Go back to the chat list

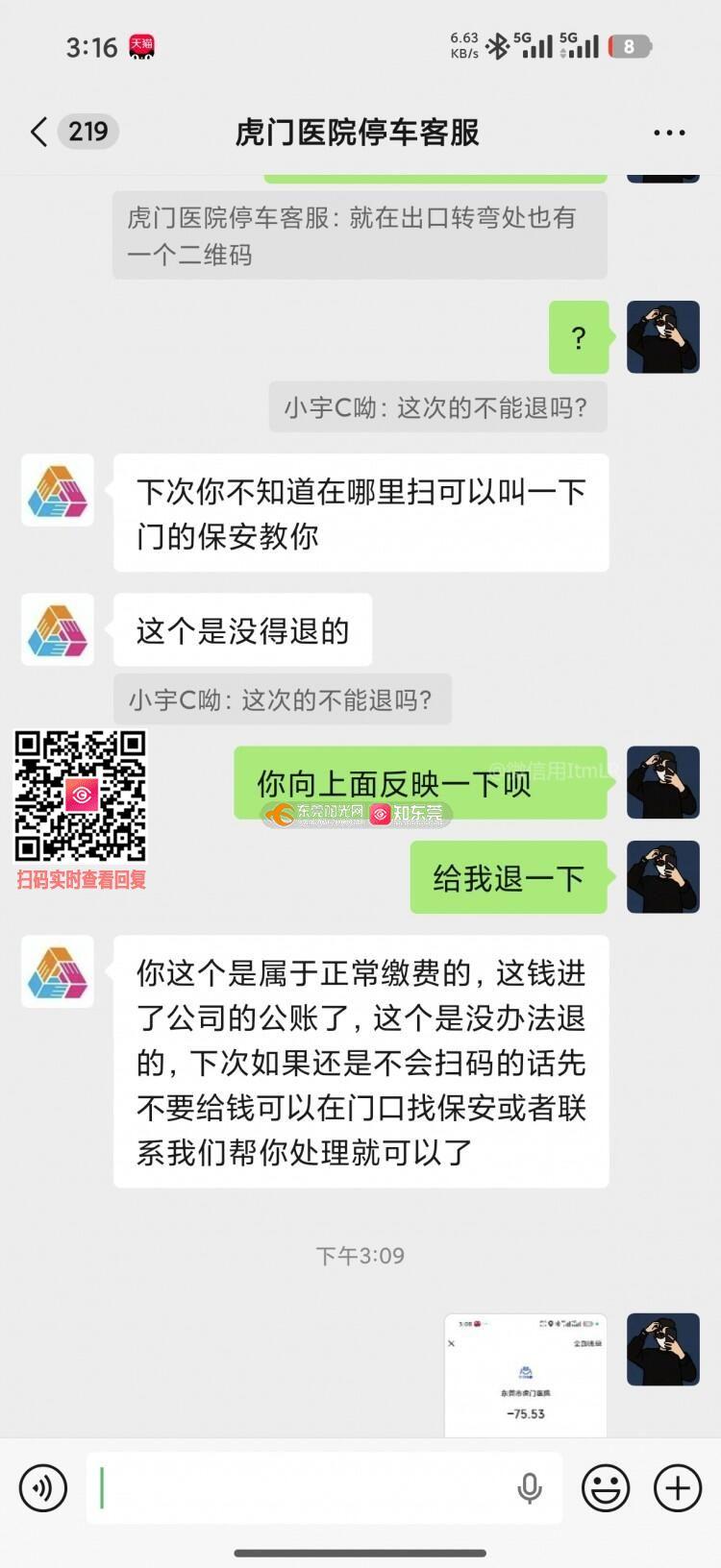tap(38, 132)
